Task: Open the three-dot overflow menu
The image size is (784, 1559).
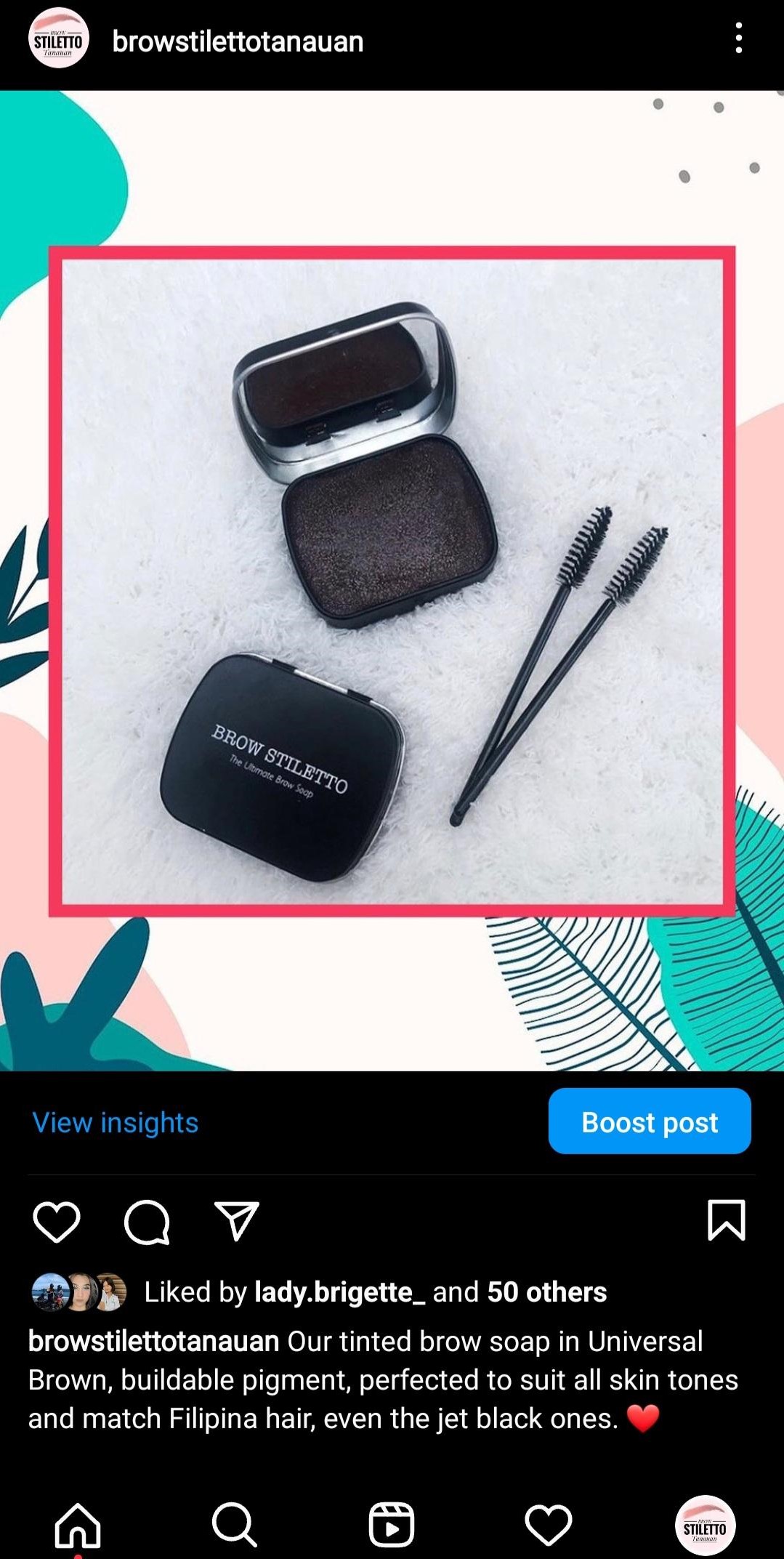Action: [x=738, y=38]
